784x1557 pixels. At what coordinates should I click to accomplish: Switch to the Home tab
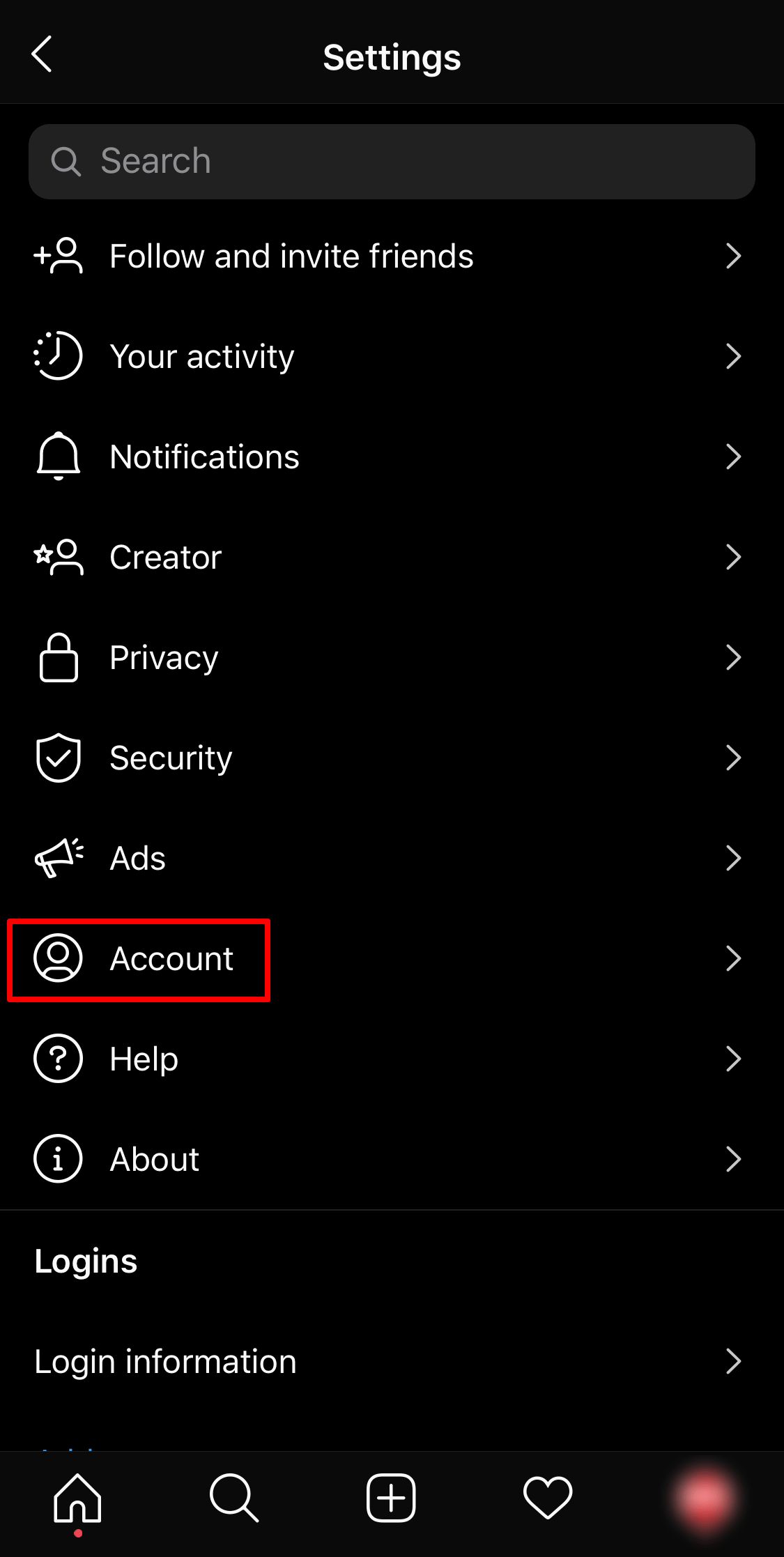click(78, 1497)
